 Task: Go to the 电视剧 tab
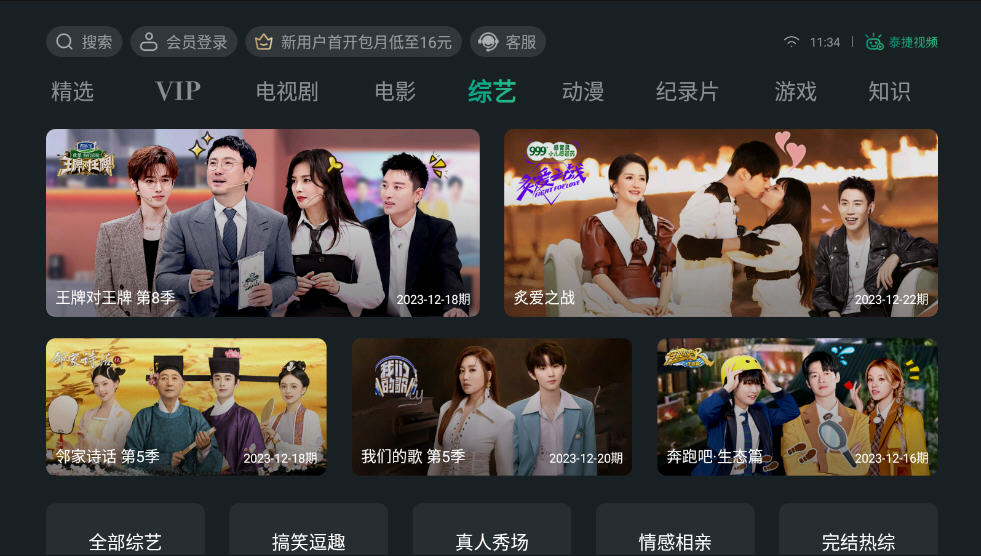coord(287,92)
